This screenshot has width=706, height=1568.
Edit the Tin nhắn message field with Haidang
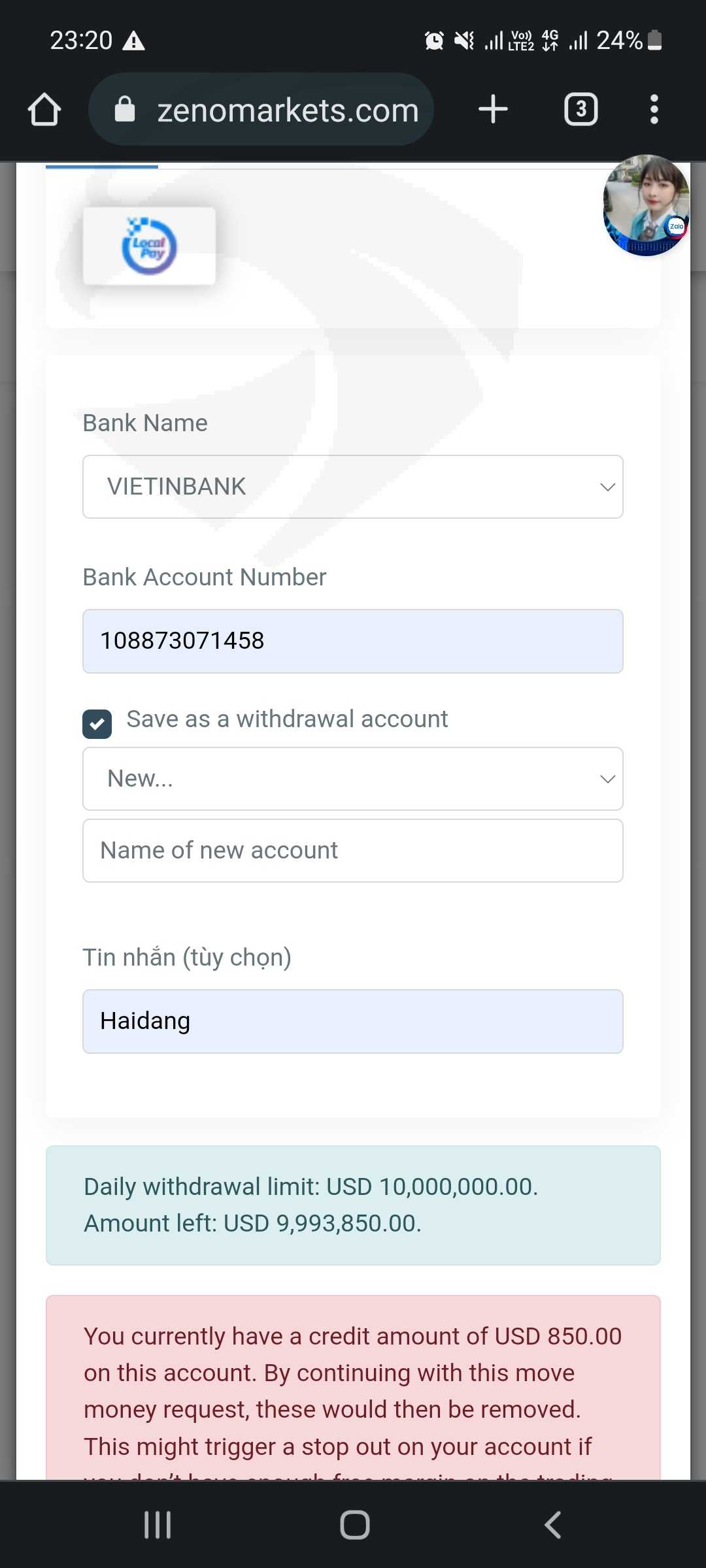coord(353,1021)
